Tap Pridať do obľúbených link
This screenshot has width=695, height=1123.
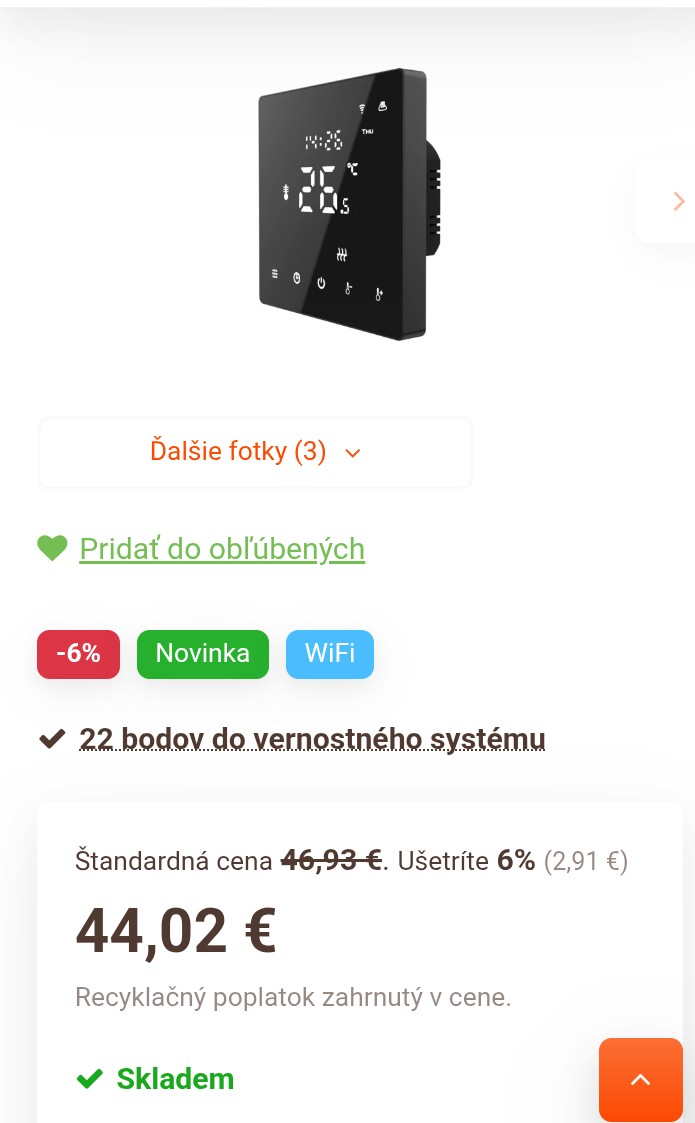pos(222,549)
